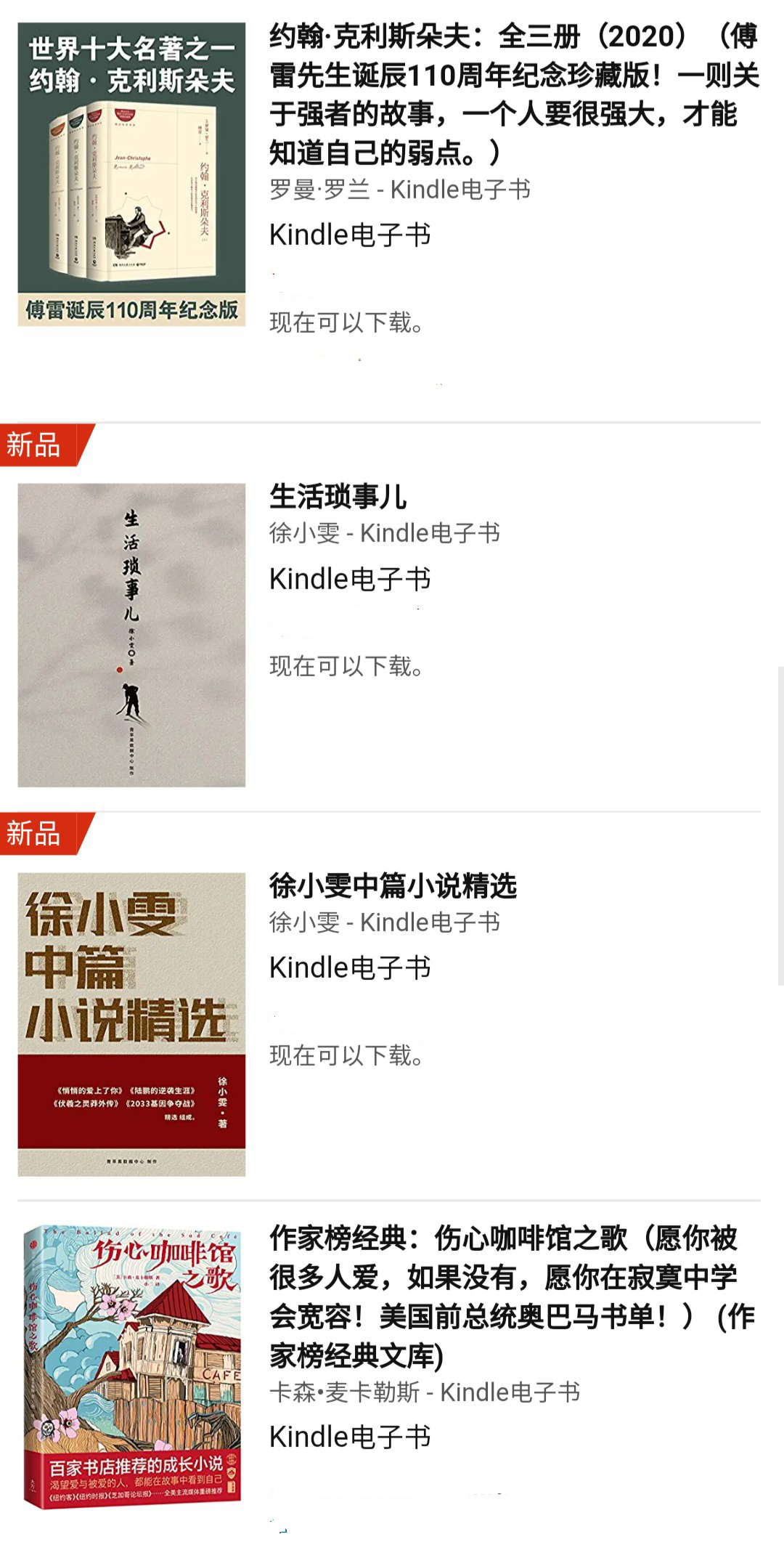Tap the 徐小雯中篇小说精选 cover image
Viewport: 784px width, 1550px height.
point(131,1024)
